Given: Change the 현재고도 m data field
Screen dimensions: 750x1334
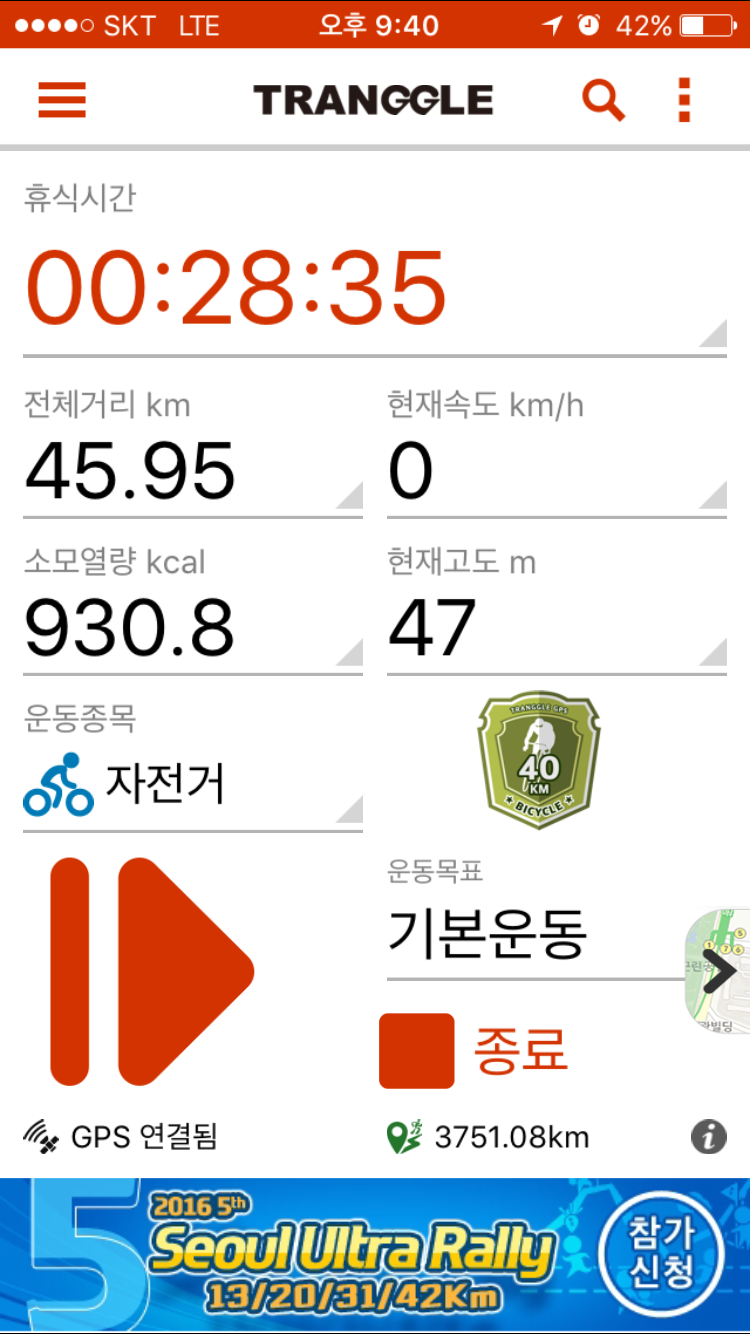Looking at the screenshot, I should click(x=556, y=627).
